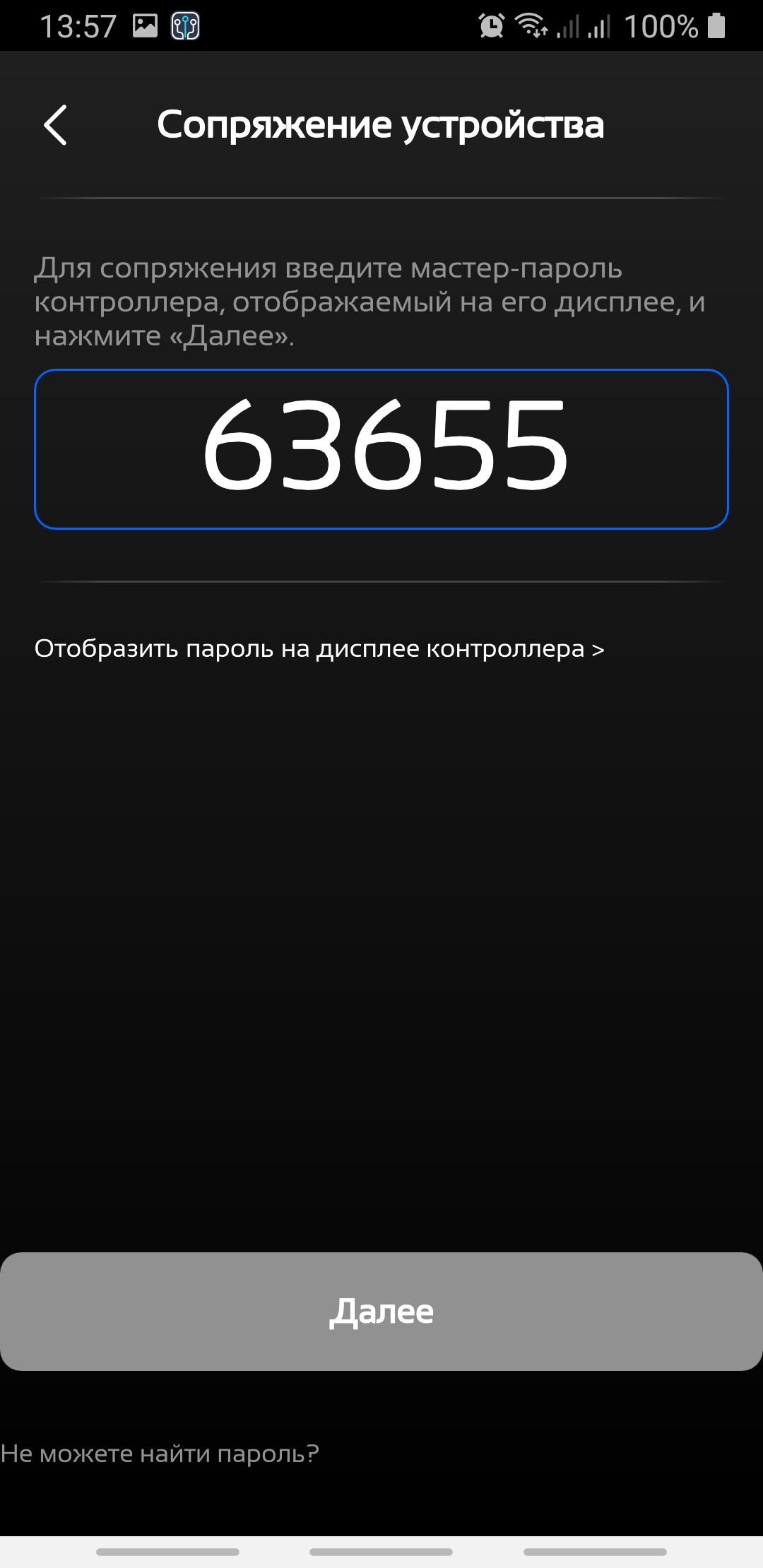The width and height of the screenshot is (763, 1568).
Task: Go back from device pairing screen
Action: 55,125
